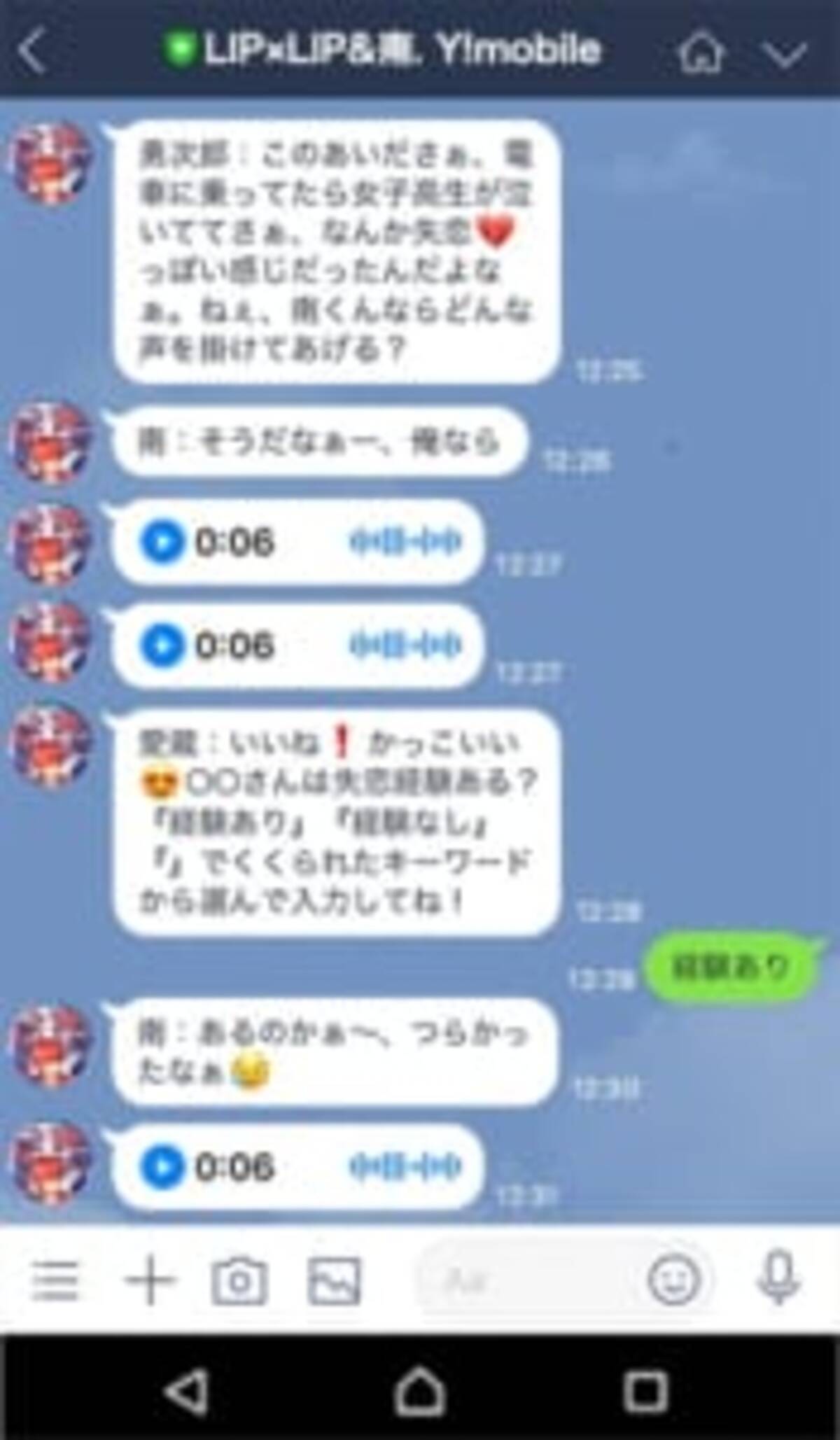
Task: Tap the Android back button
Action: pyautogui.click(x=187, y=1390)
